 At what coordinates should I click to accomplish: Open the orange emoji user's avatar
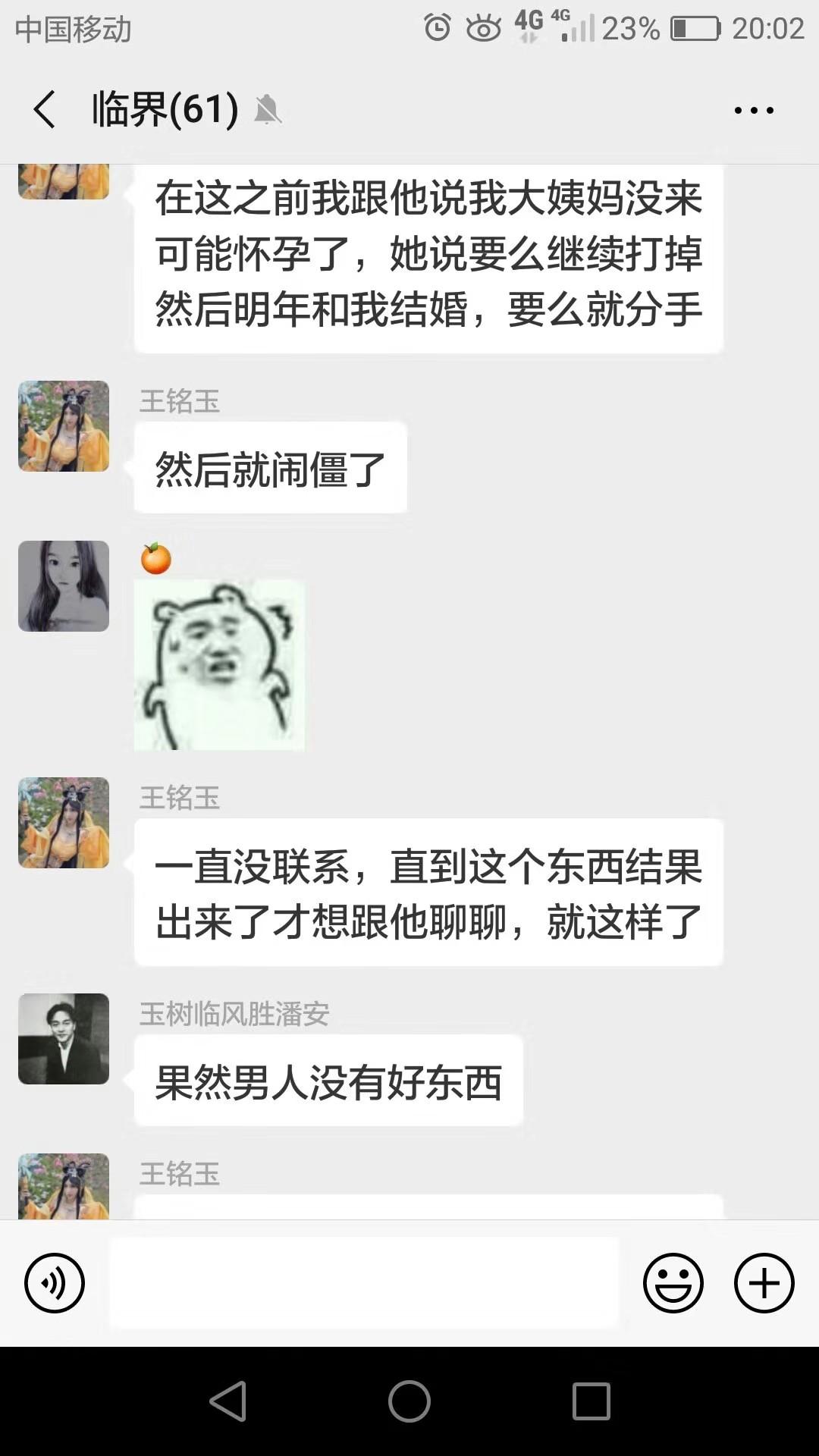[x=64, y=586]
